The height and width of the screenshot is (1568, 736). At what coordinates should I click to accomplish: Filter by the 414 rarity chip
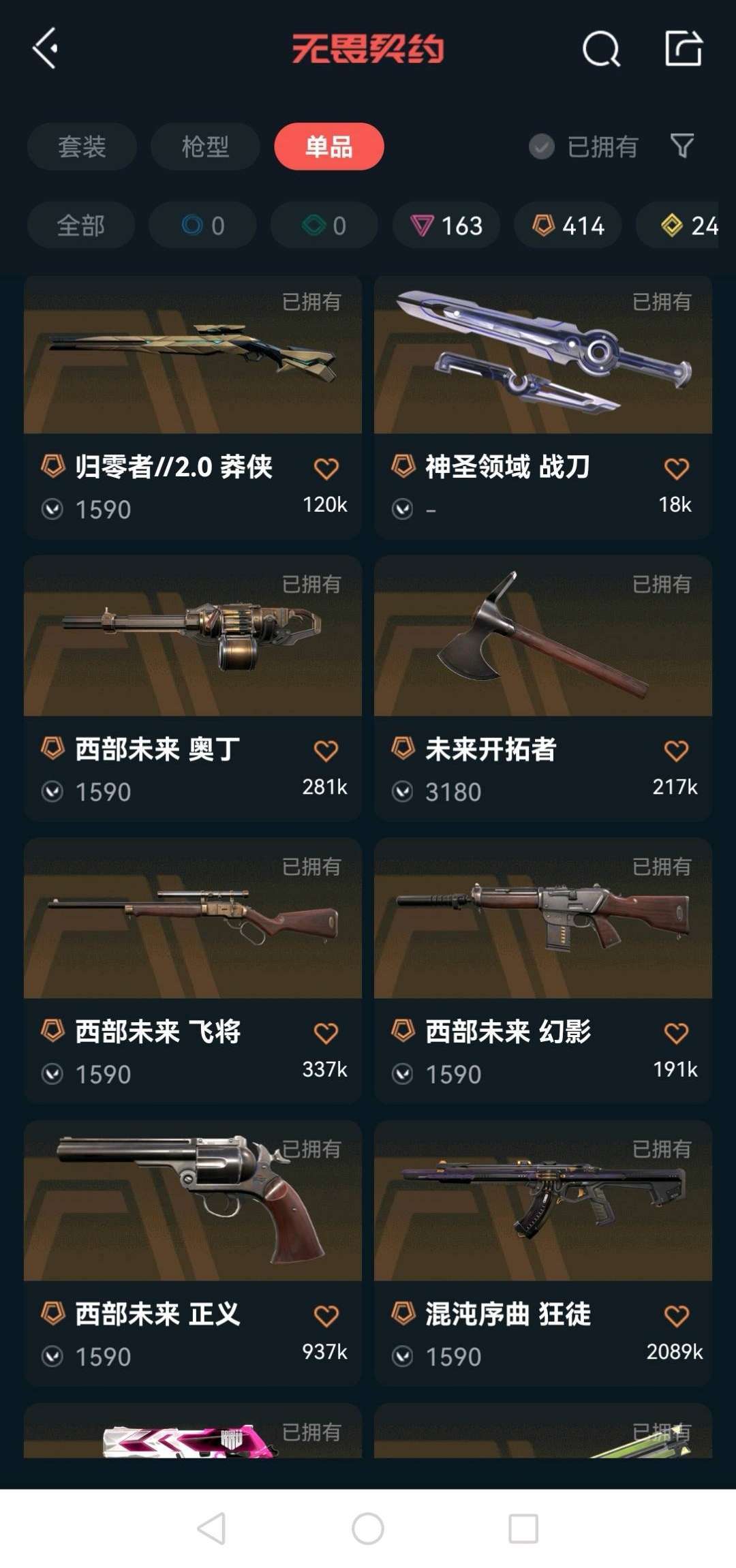568,226
